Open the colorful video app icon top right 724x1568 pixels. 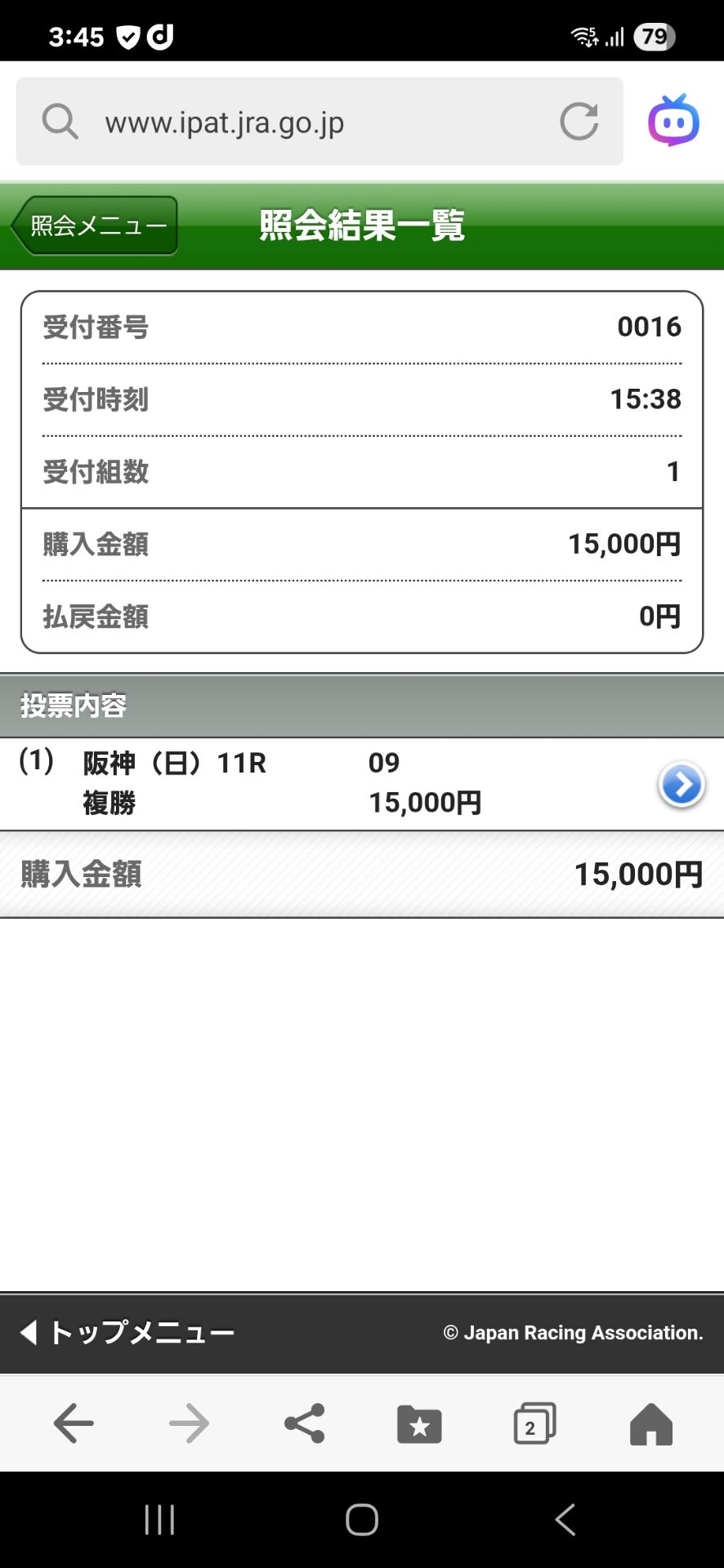pyautogui.click(x=673, y=120)
